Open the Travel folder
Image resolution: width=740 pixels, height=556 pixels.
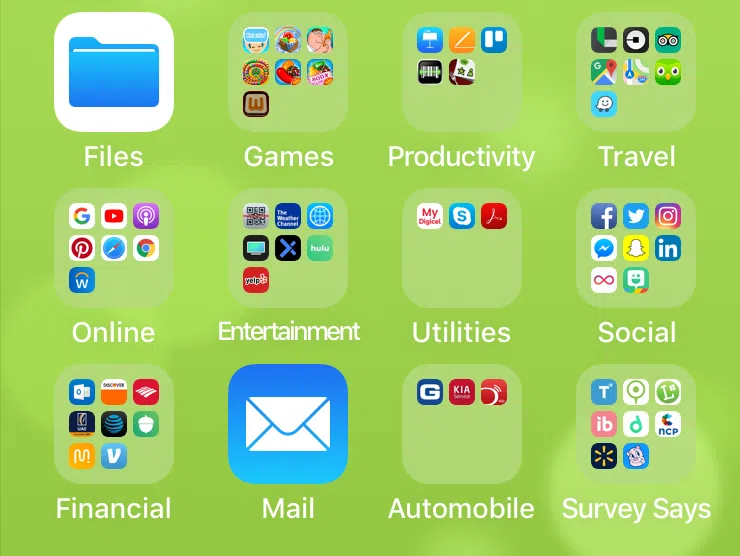[x=636, y=73]
